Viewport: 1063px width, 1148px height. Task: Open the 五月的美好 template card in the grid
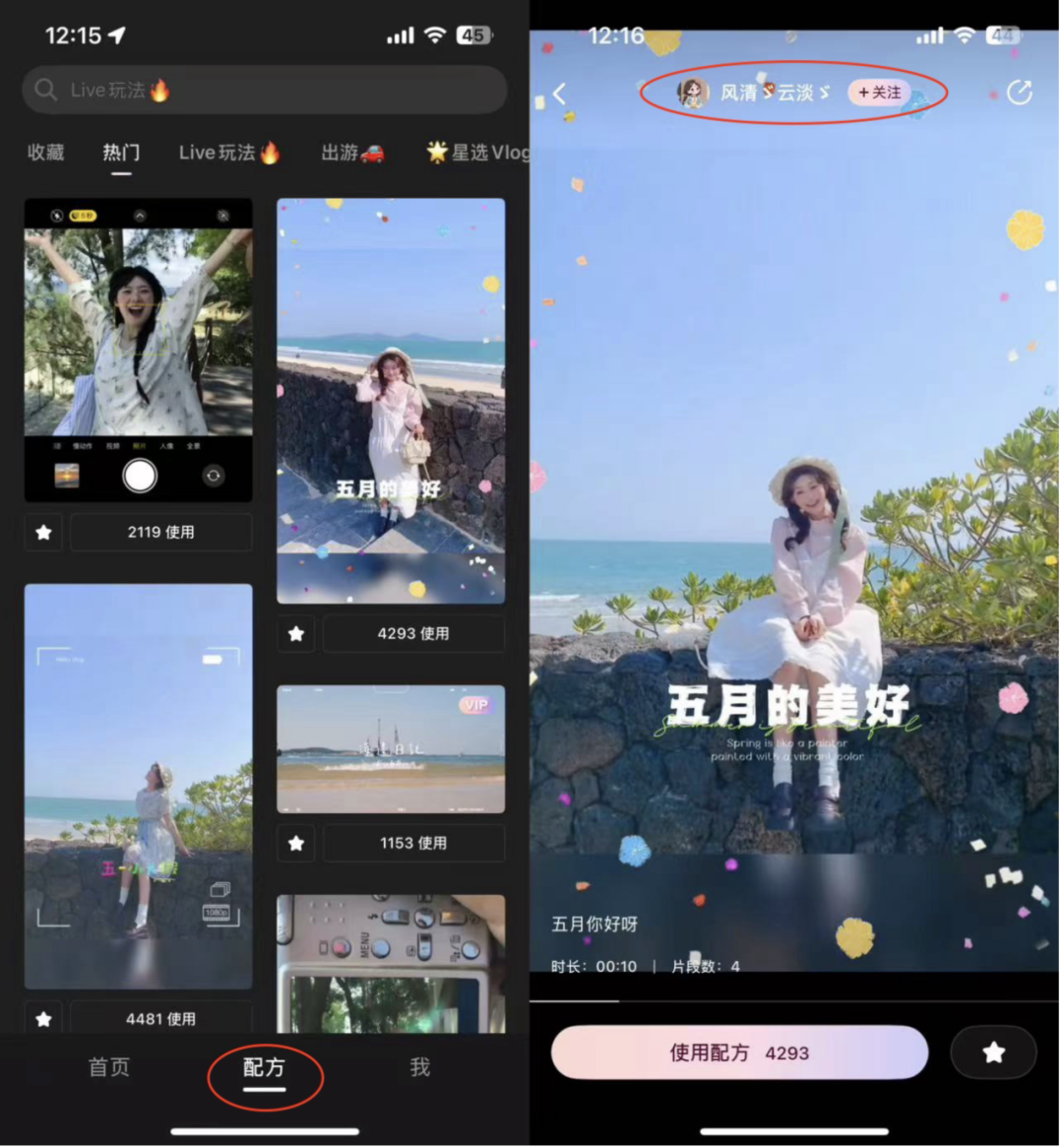[x=391, y=400]
